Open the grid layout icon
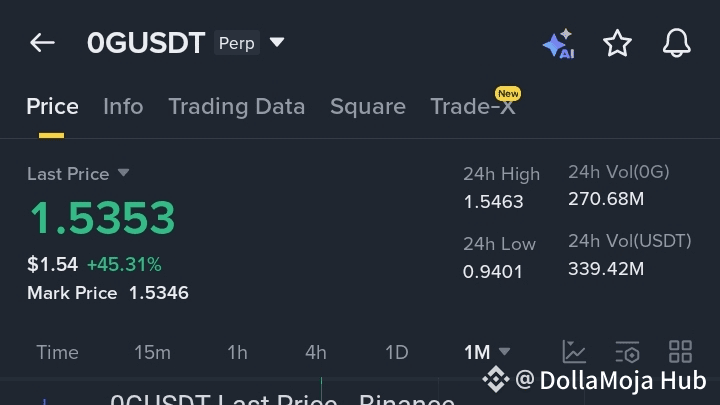Image resolution: width=720 pixels, height=405 pixels. (x=680, y=352)
